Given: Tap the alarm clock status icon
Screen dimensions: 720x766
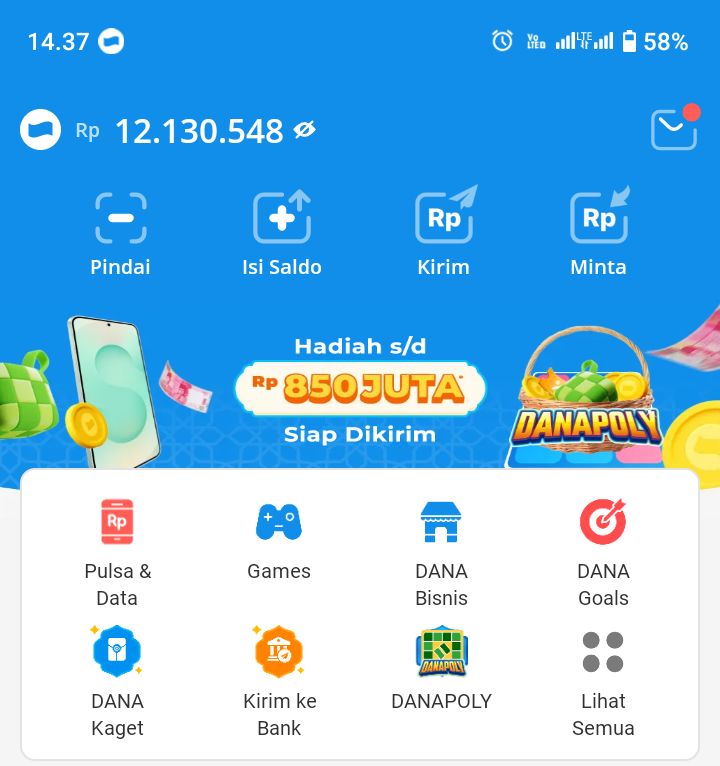Looking at the screenshot, I should 501,42.
